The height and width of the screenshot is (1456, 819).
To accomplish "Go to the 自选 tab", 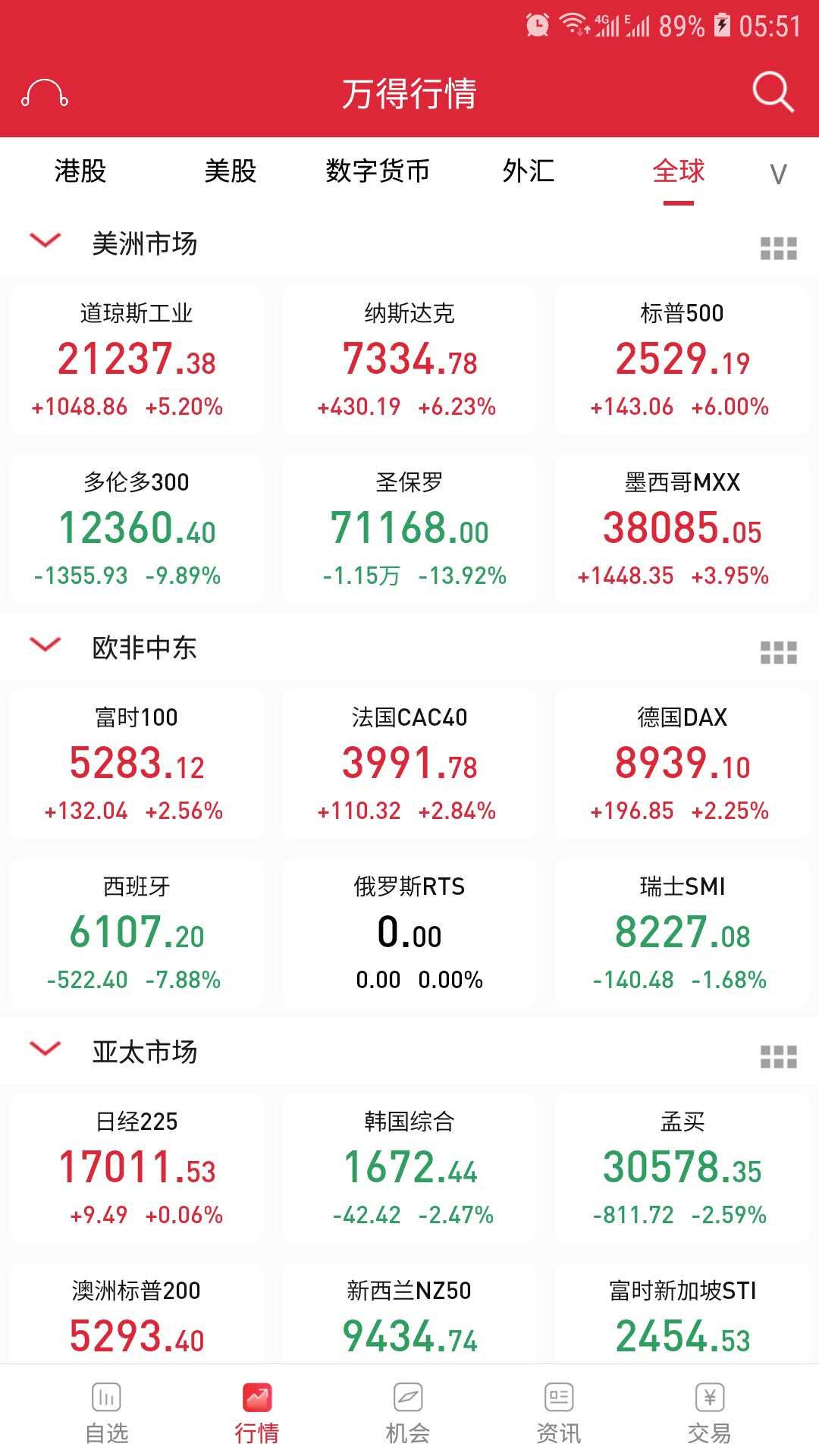I will [x=106, y=1413].
